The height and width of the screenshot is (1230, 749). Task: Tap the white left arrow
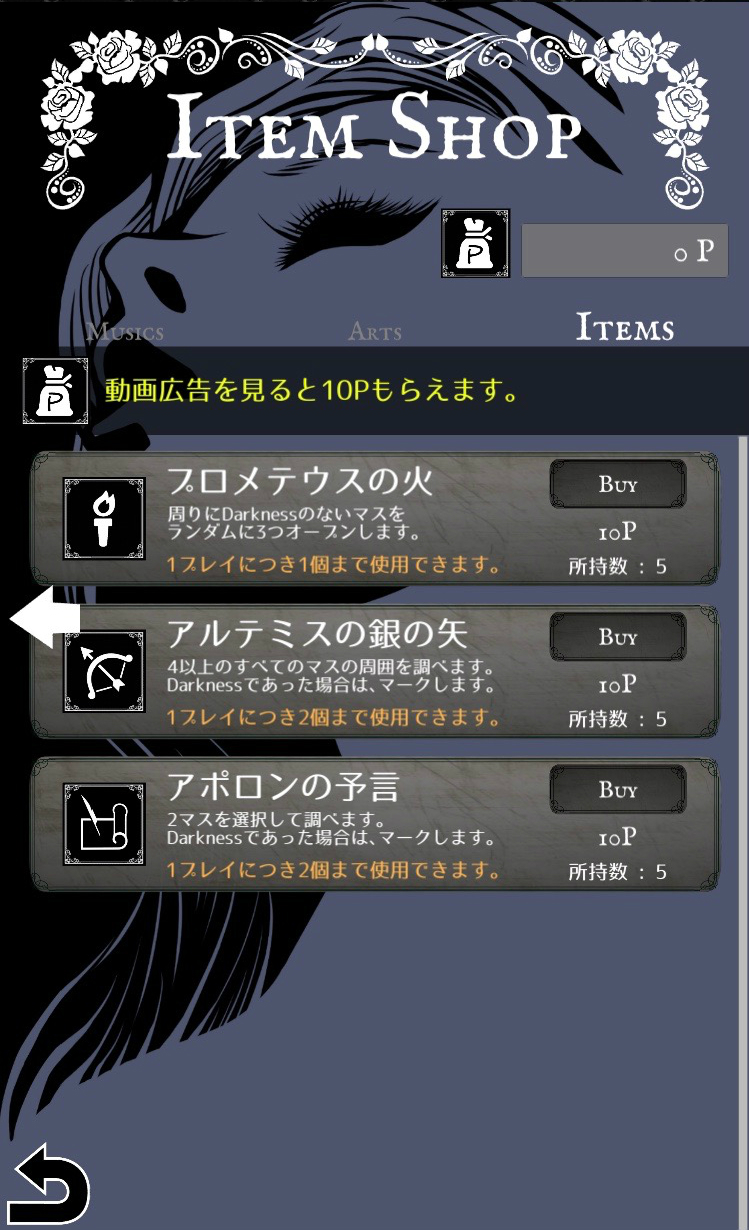43,620
